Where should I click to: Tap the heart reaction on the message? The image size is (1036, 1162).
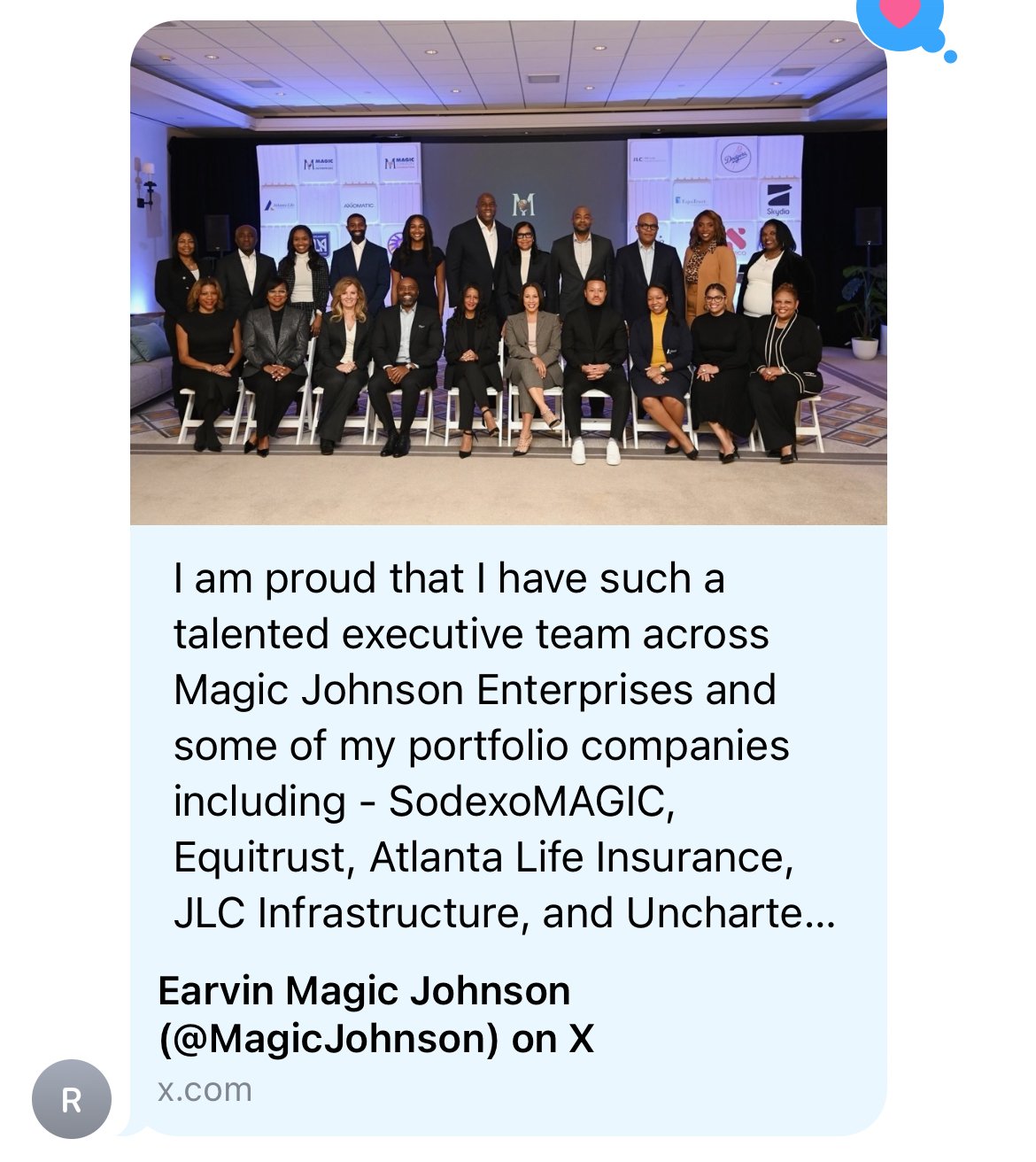pyautogui.click(x=899, y=16)
